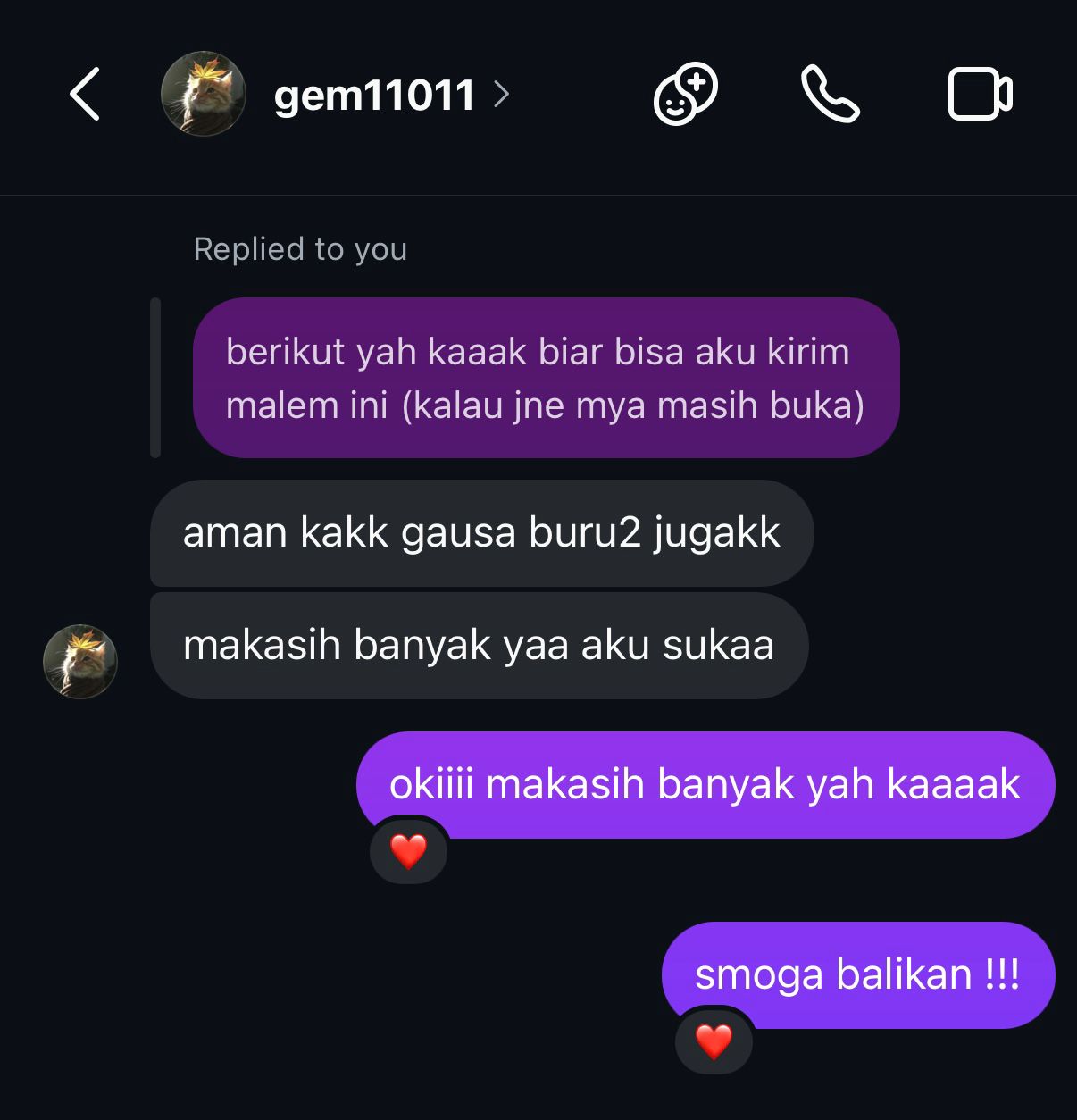Select the makasih banyak yaa aku sukaa bubble
Screen dimensions: 1077x1120
click(479, 645)
